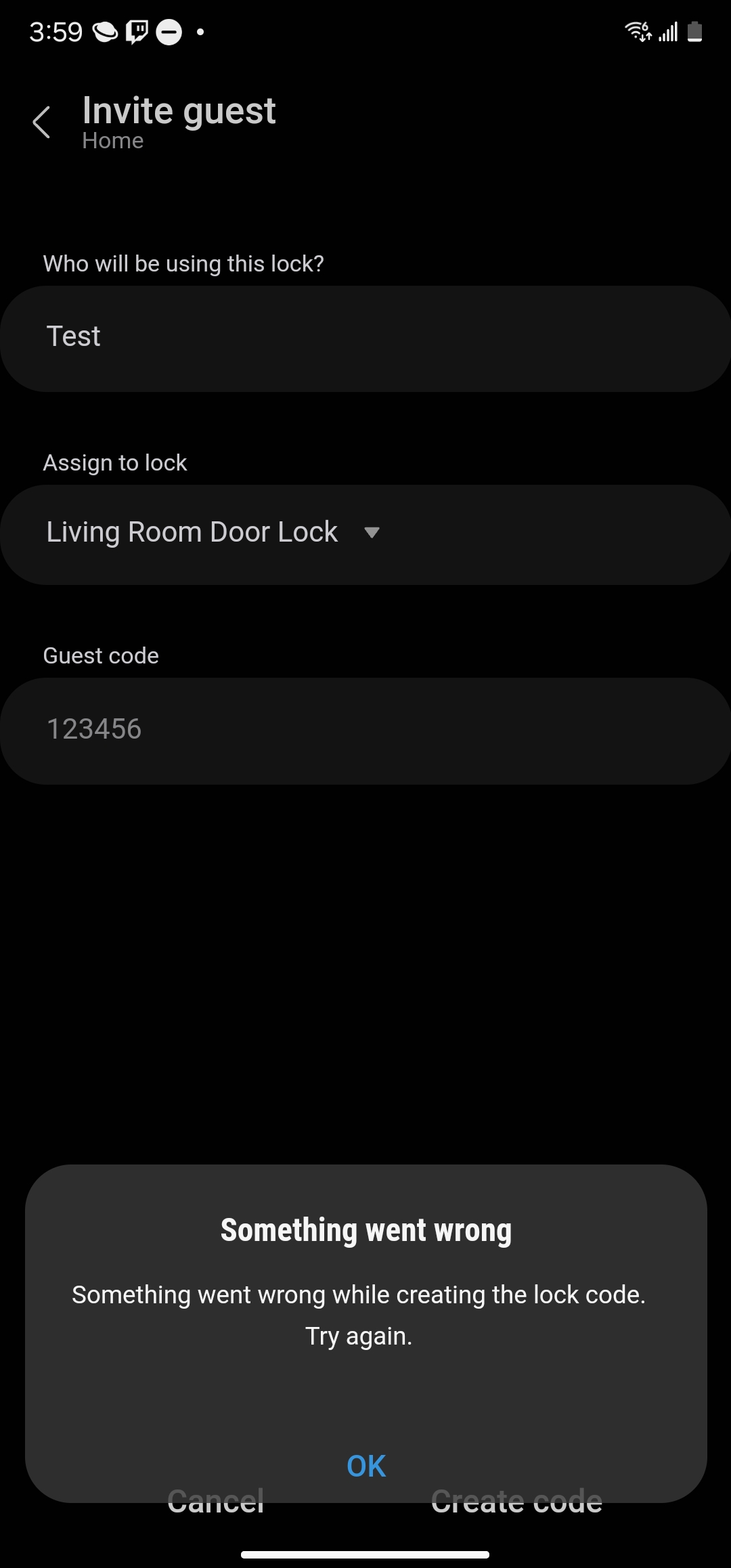Click the Home label under Invite guest

[112, 141]
